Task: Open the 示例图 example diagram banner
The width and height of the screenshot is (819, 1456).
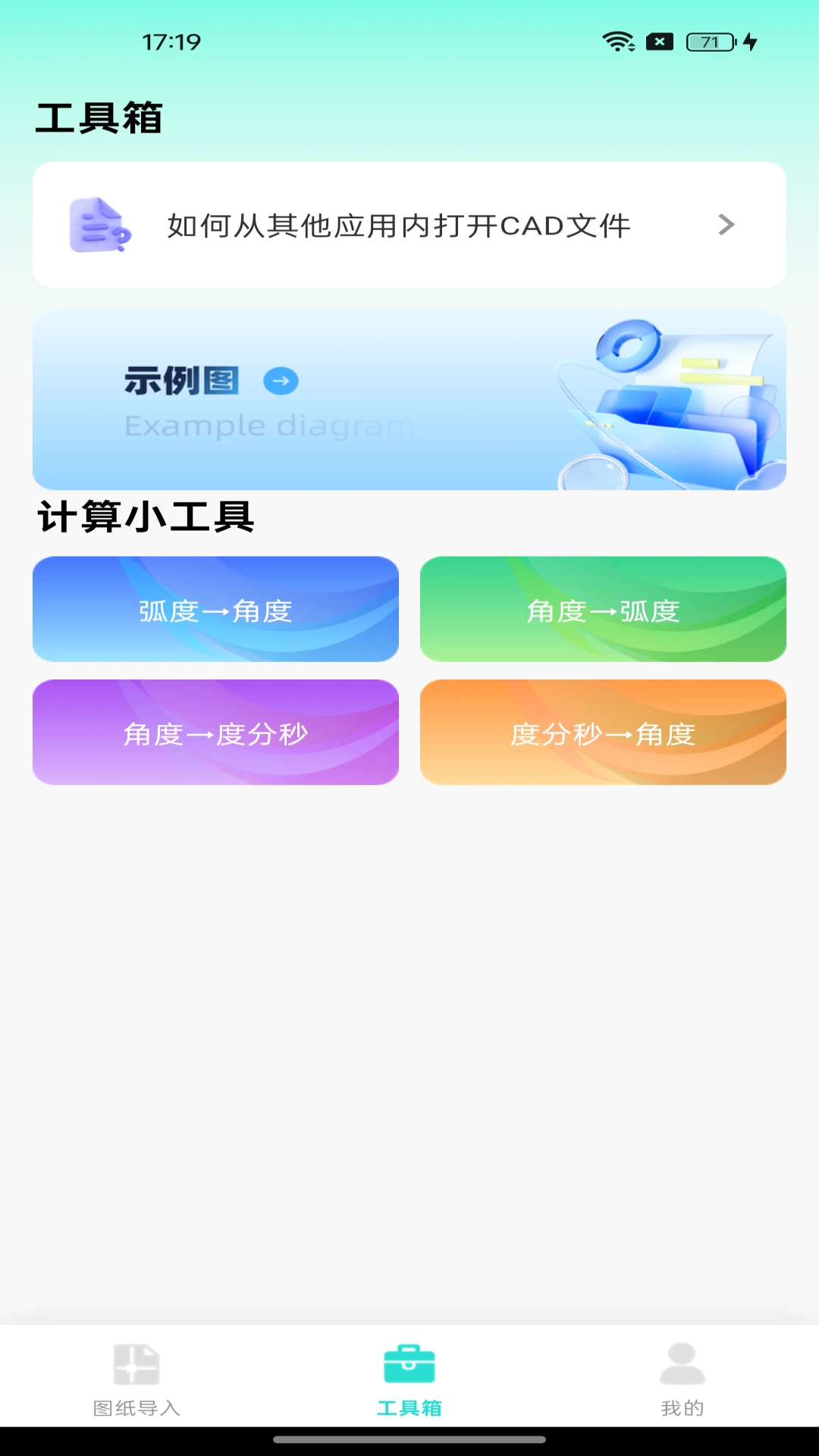Action: [x=409, y=400]
